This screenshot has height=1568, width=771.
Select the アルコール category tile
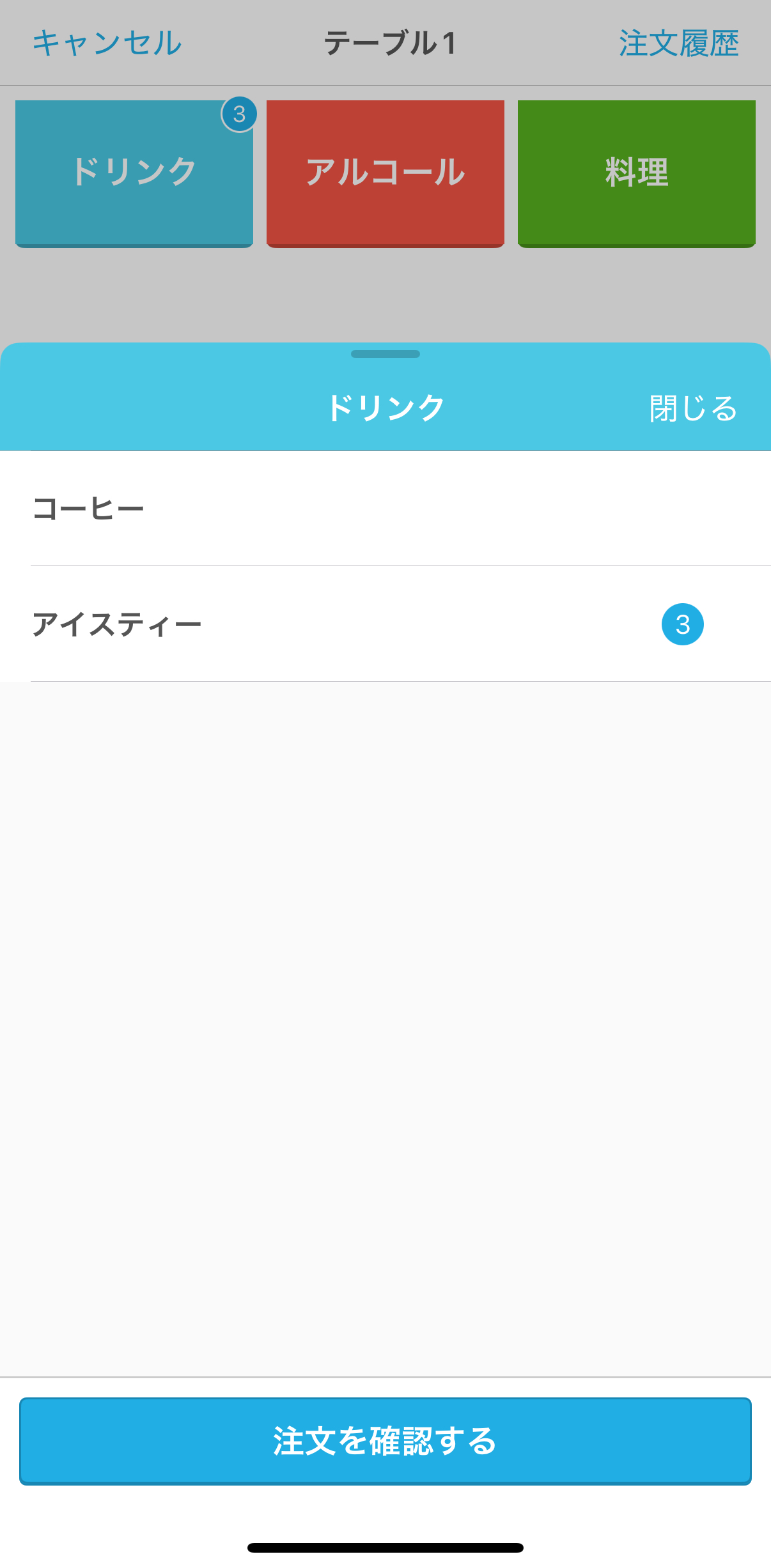coord(384,171)
